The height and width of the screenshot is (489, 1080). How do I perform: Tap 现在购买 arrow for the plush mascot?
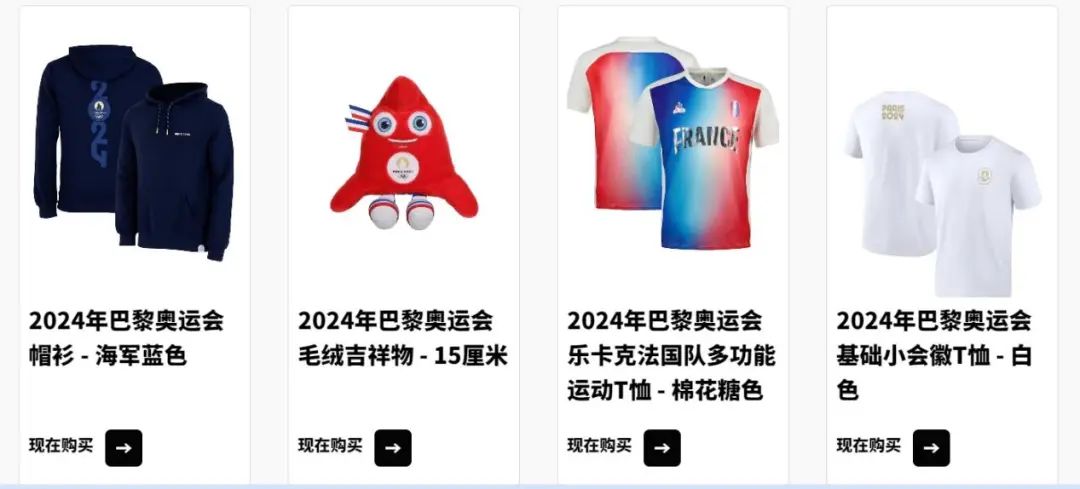point(393,448)
